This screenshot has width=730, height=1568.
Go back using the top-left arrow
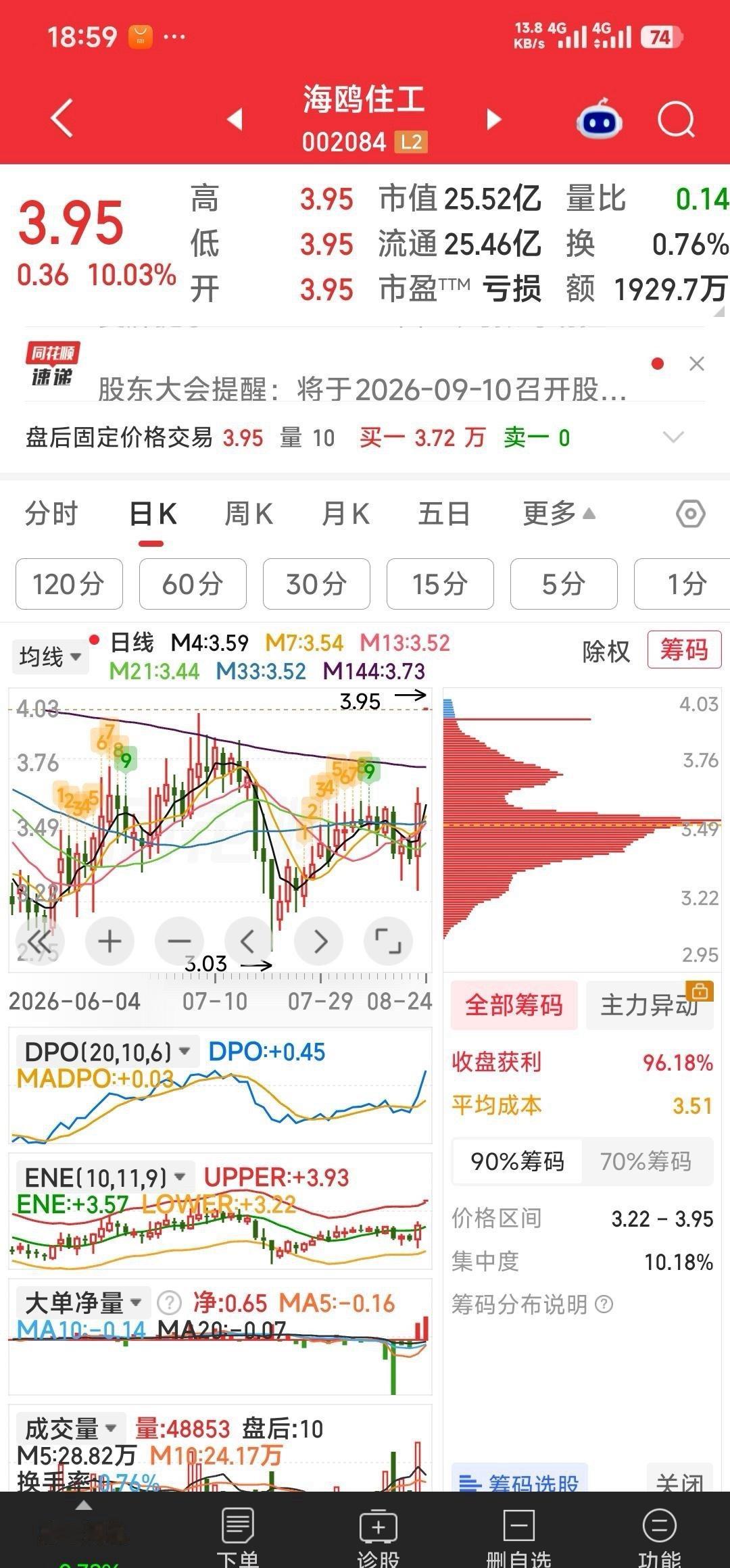pos(62,118)
